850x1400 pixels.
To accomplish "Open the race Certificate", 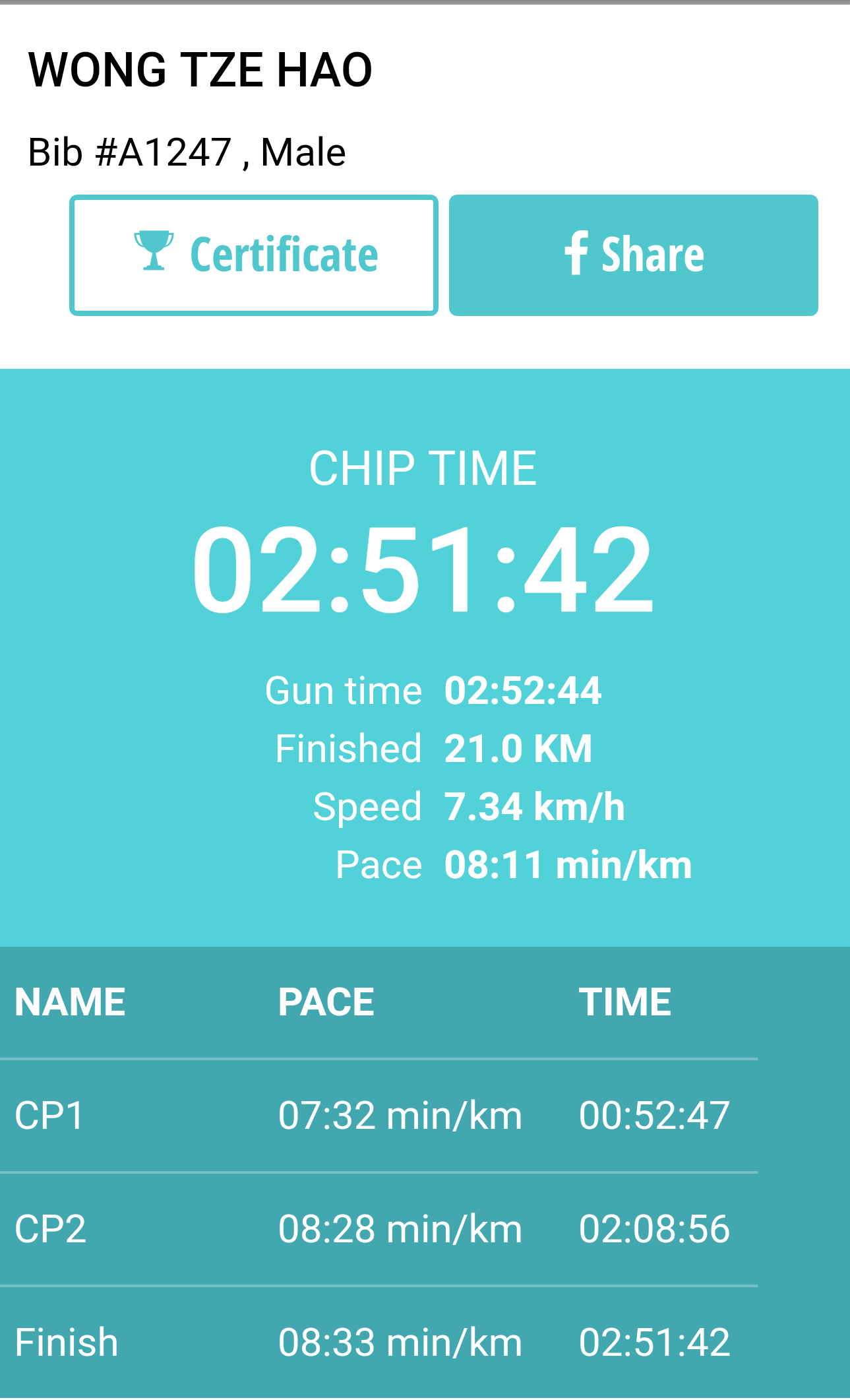I will (x=254, y=255).
